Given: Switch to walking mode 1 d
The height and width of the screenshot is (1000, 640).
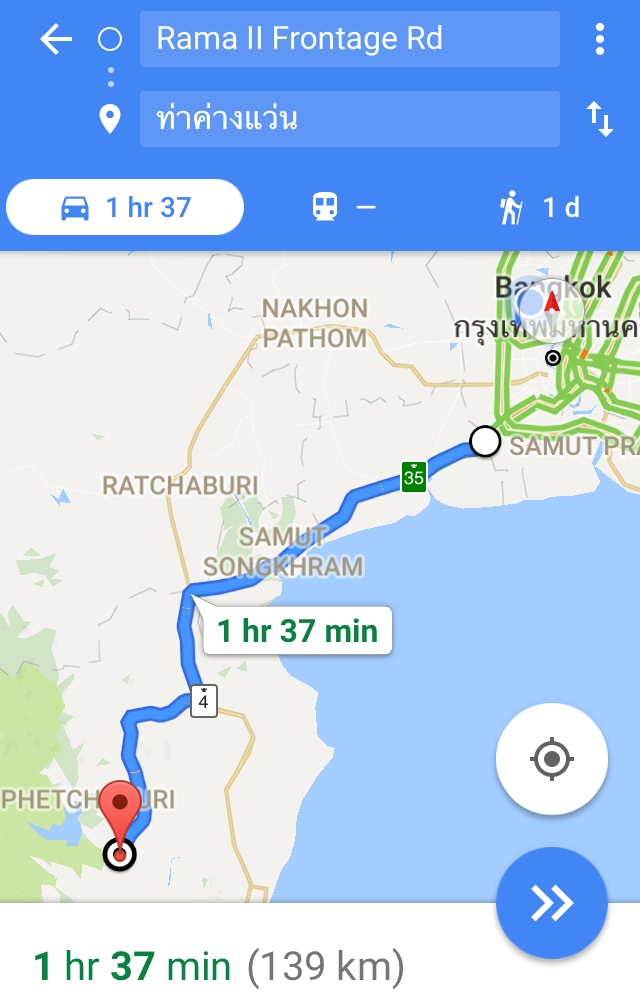Looking at the screenshot, I should [540, 207].
